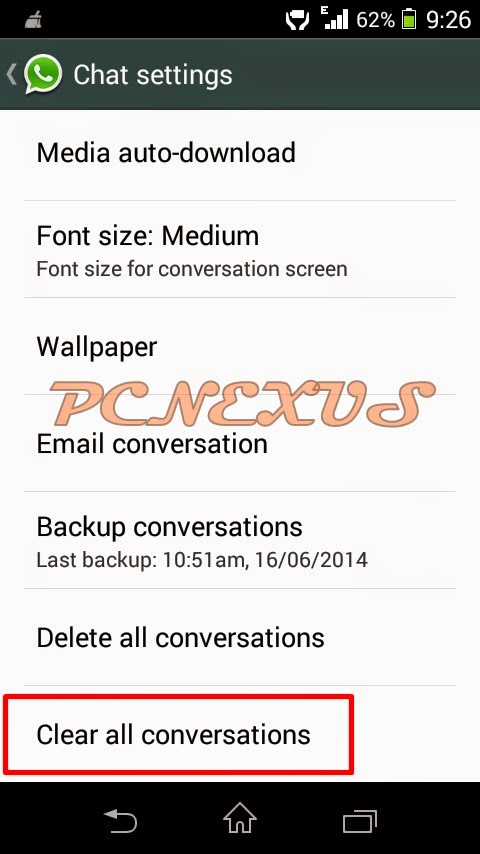Open Wallpaper options
The height and width of the screenshot is (854, 480).
point(240,346)
